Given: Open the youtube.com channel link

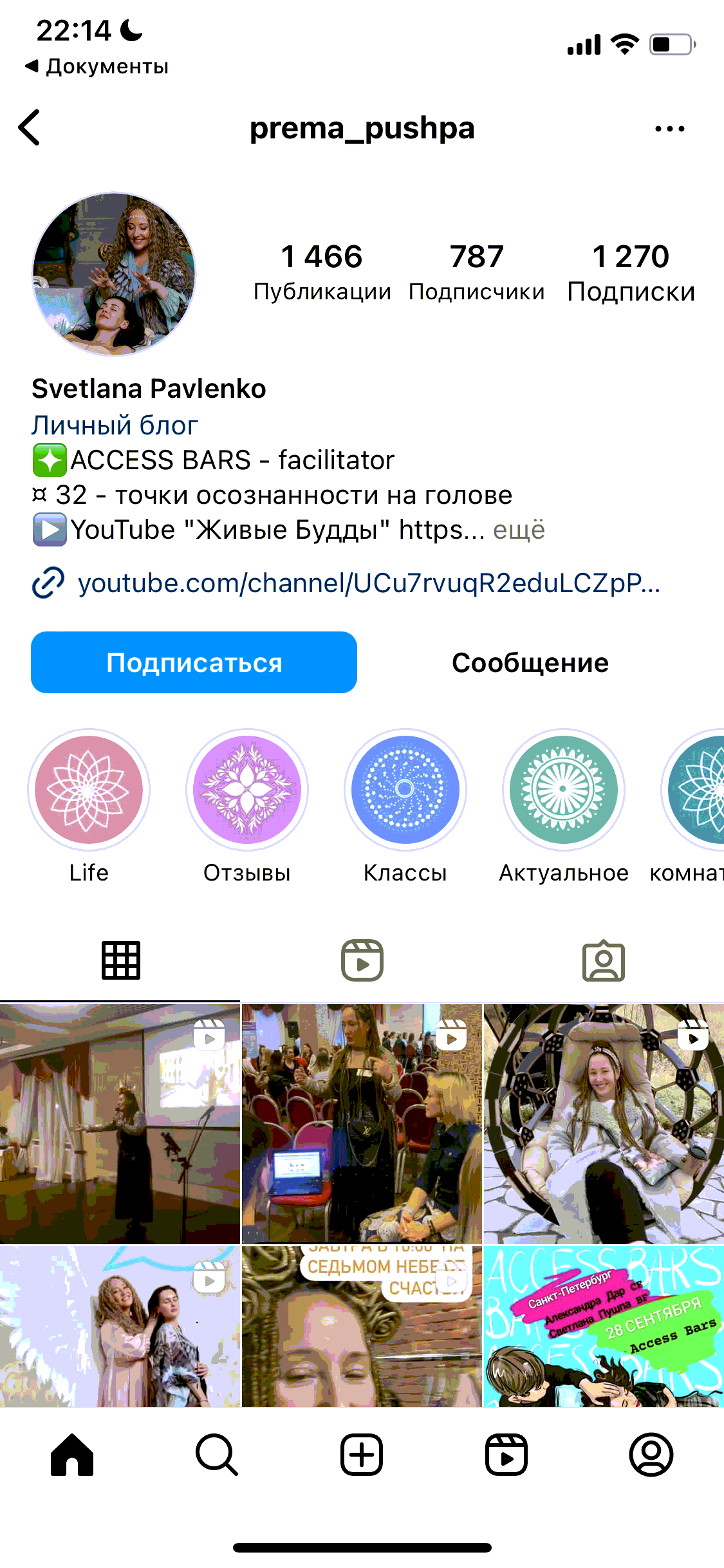Looking at the screenshot, I should click(369, 583).
